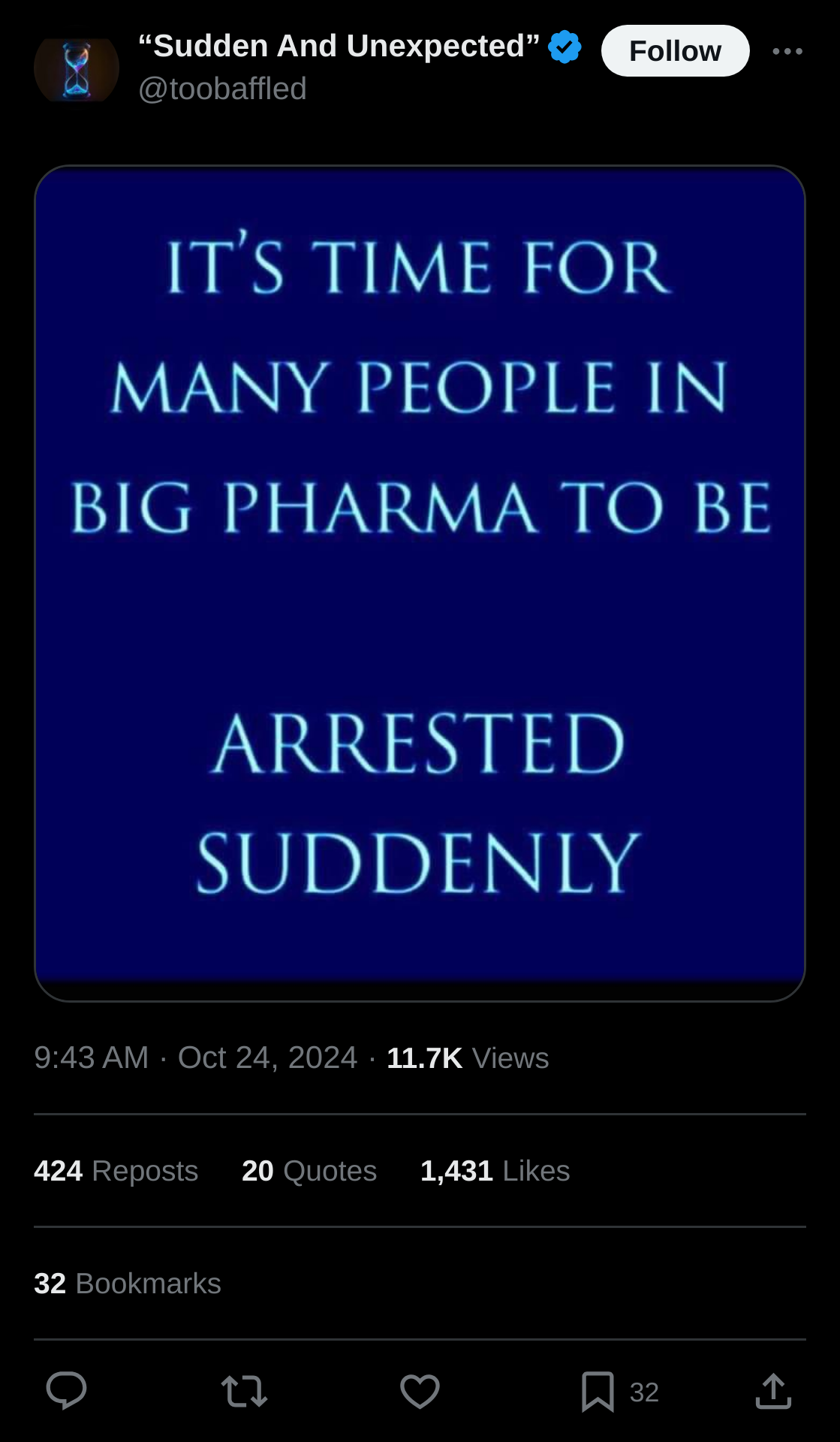Bookmark this post

[598, 1392]
